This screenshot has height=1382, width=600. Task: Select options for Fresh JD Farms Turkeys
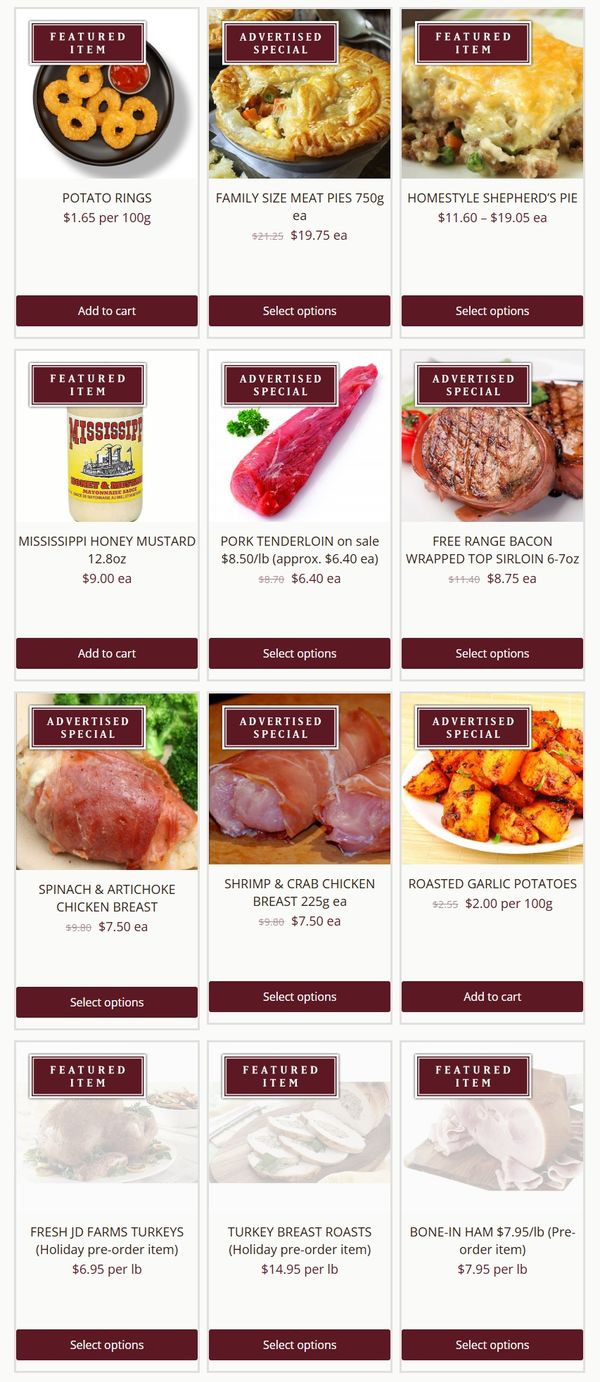pos(107,1345)
